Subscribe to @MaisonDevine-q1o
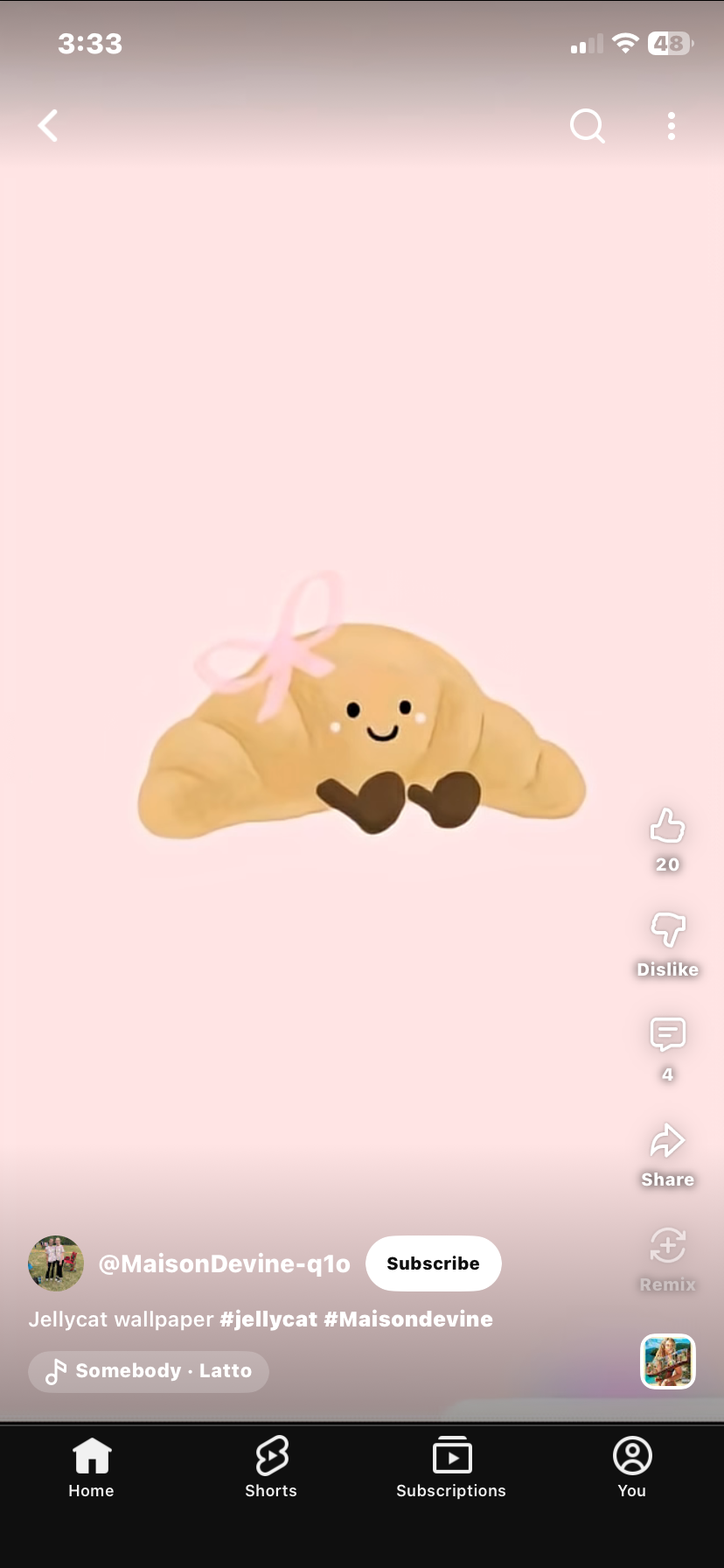The width and height of the screenshot is (724, 1568). (x=434, y=1263)
